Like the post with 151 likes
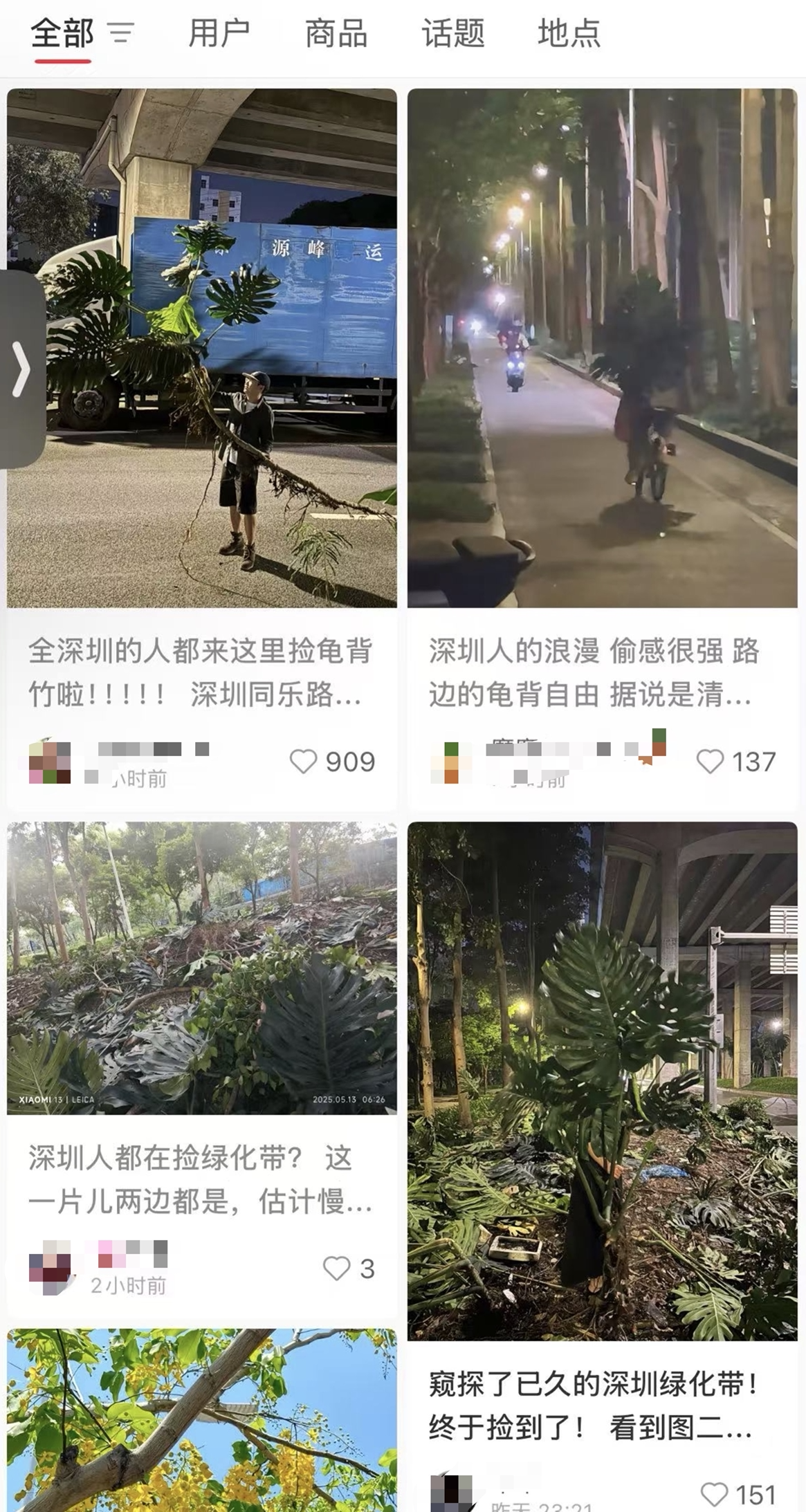 click(715, 1494)
